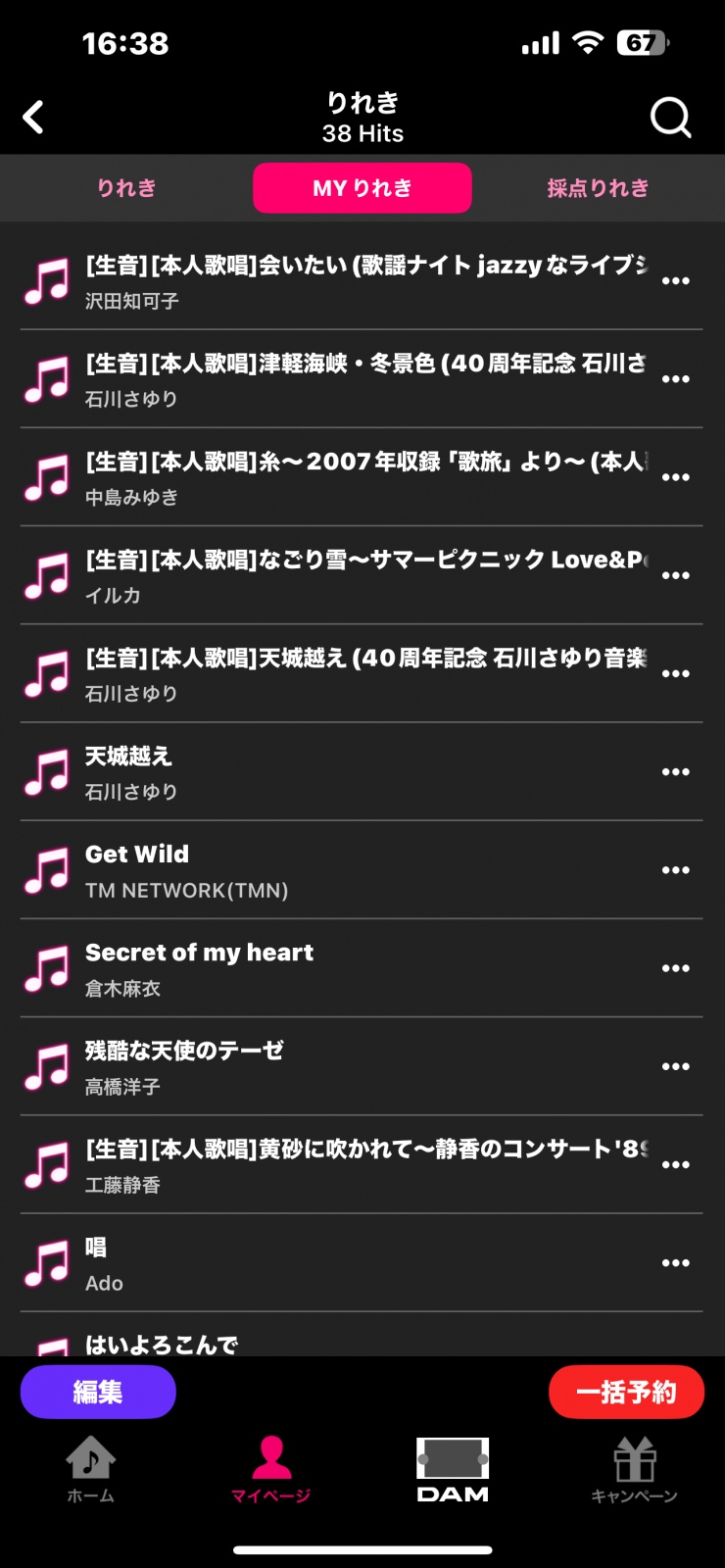This screenshot has height=1568, width=725.
Task: Open more options for 津軽海峡・冬景色
Action: [x=675, y=379]
